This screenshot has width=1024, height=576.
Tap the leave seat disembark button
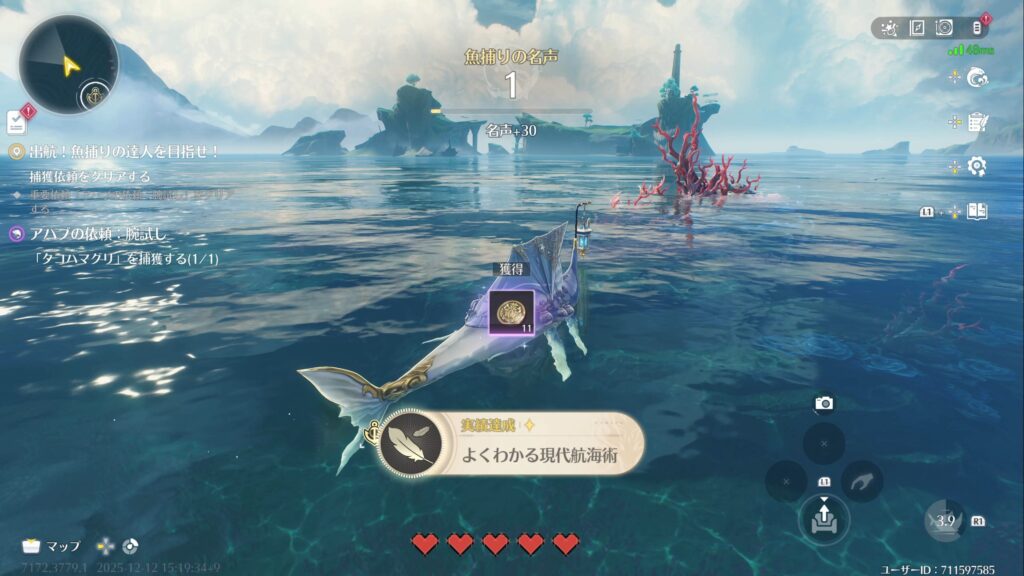click(x=824, y=518)
